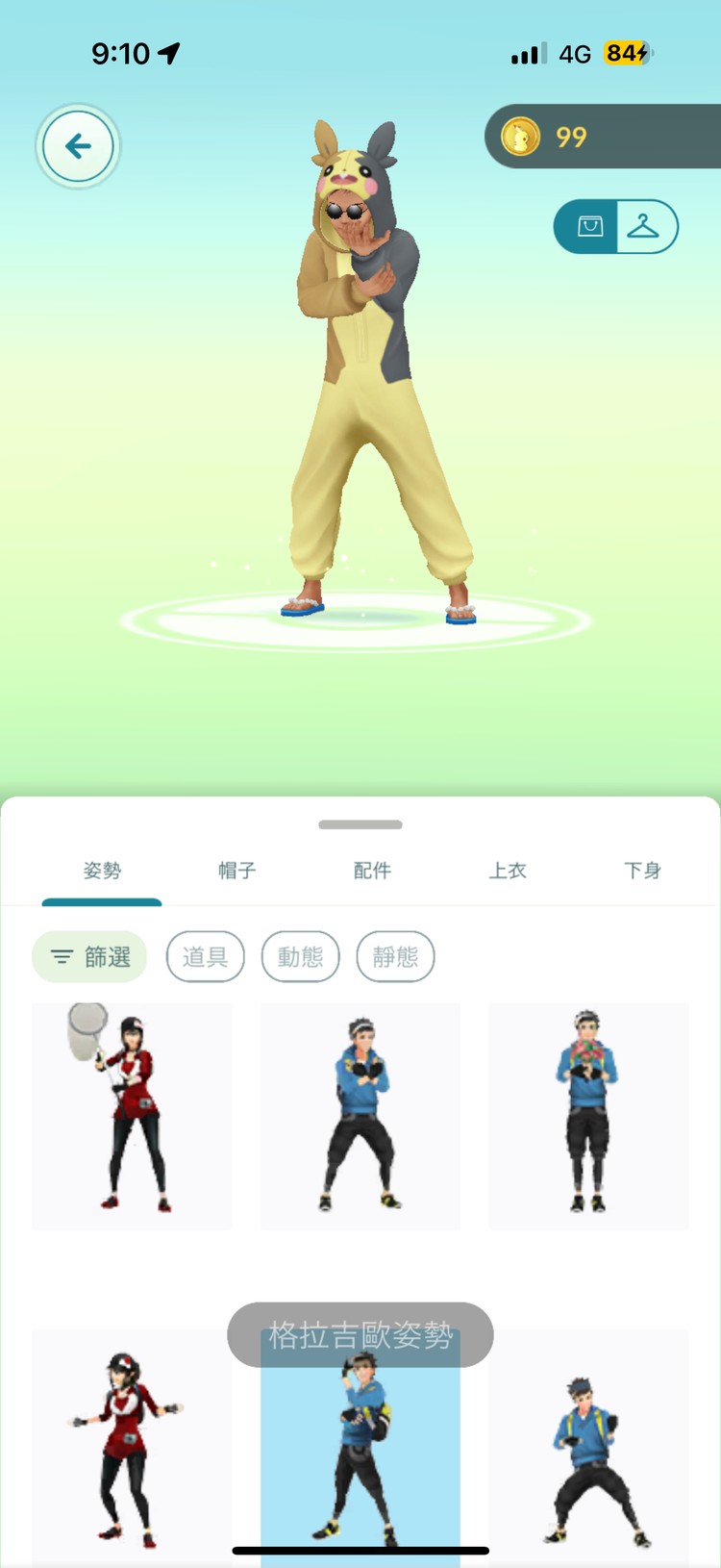This screenshot has width=721, height=1568.
Task: Go back using the arrow button
Action: click(x=78, y=146)
